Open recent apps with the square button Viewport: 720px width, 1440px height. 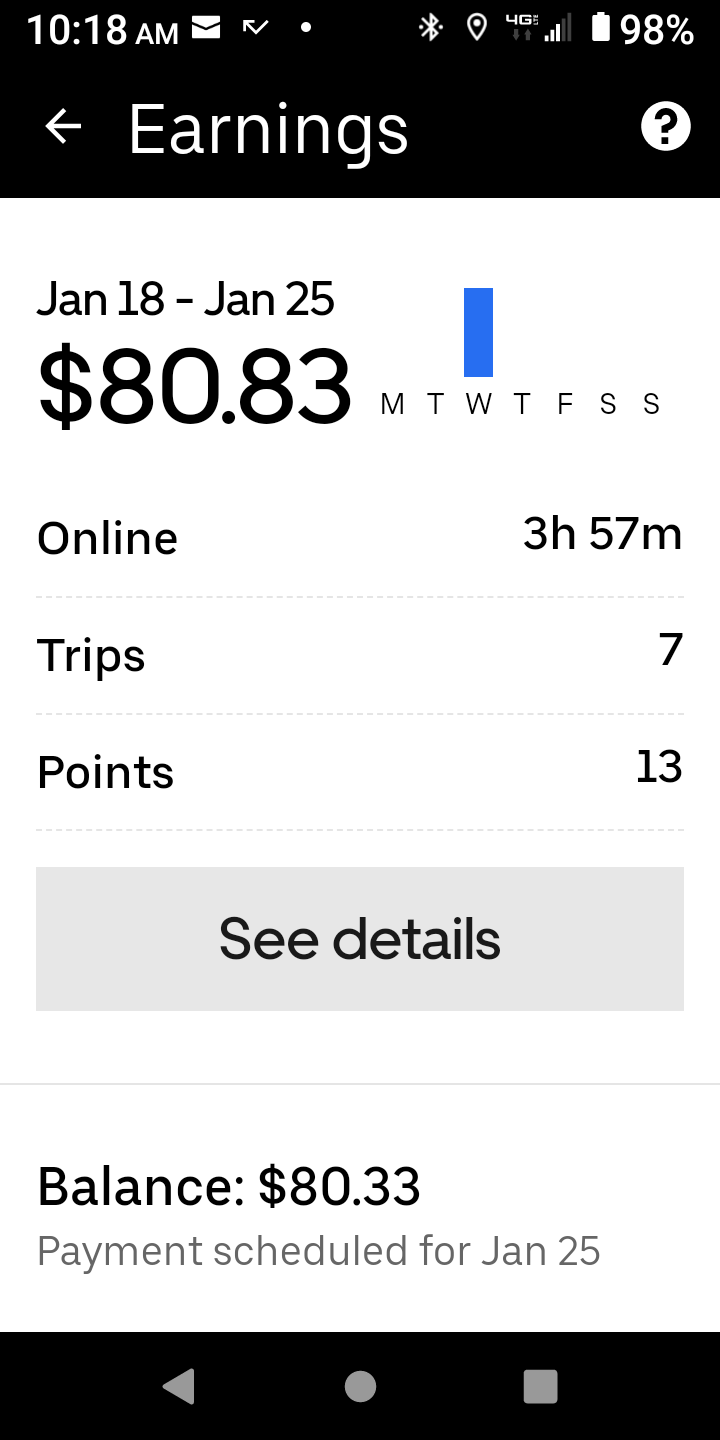(x=540, y=1386)
